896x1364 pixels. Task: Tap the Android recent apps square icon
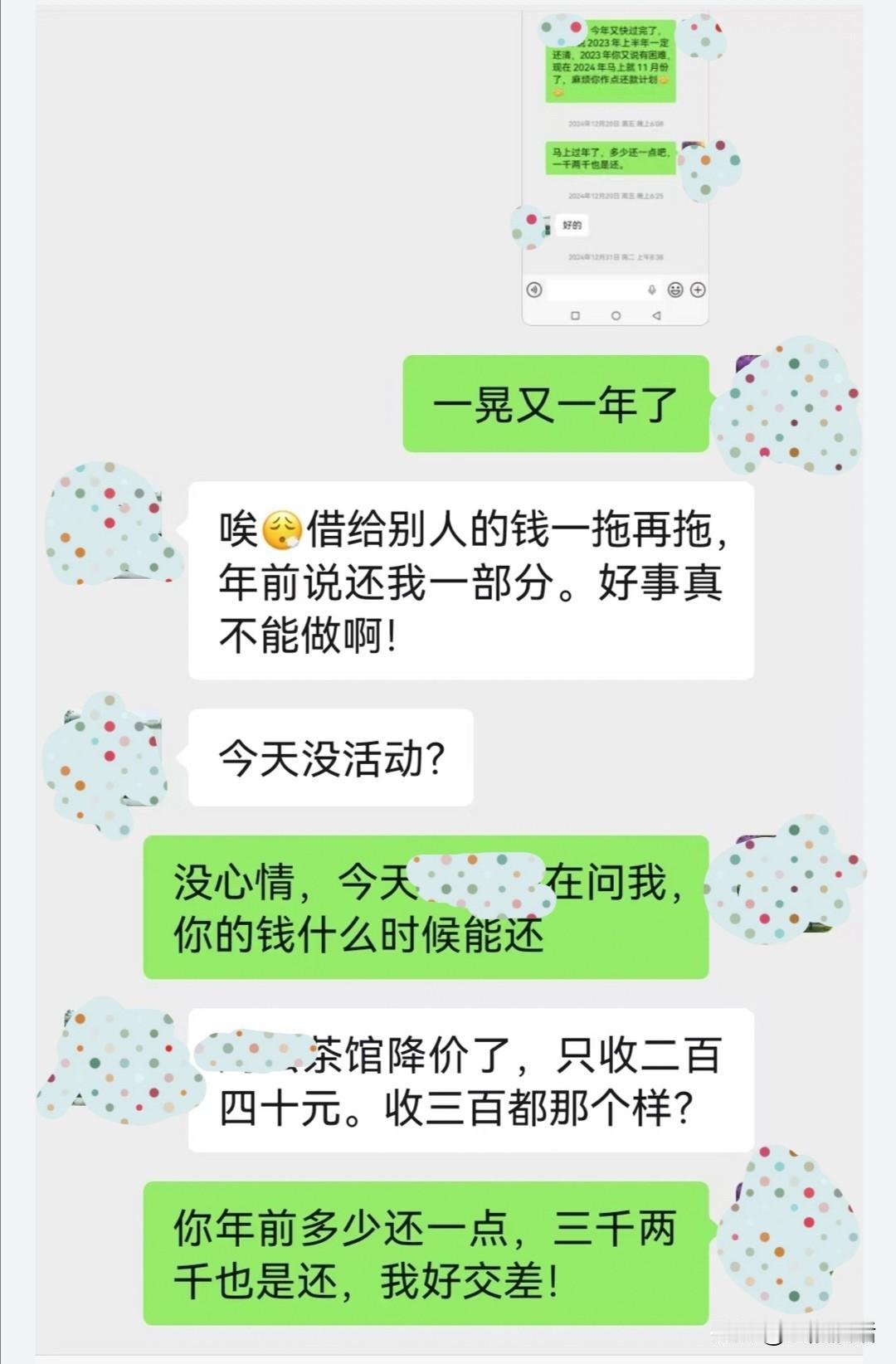[x=575, y=316]
